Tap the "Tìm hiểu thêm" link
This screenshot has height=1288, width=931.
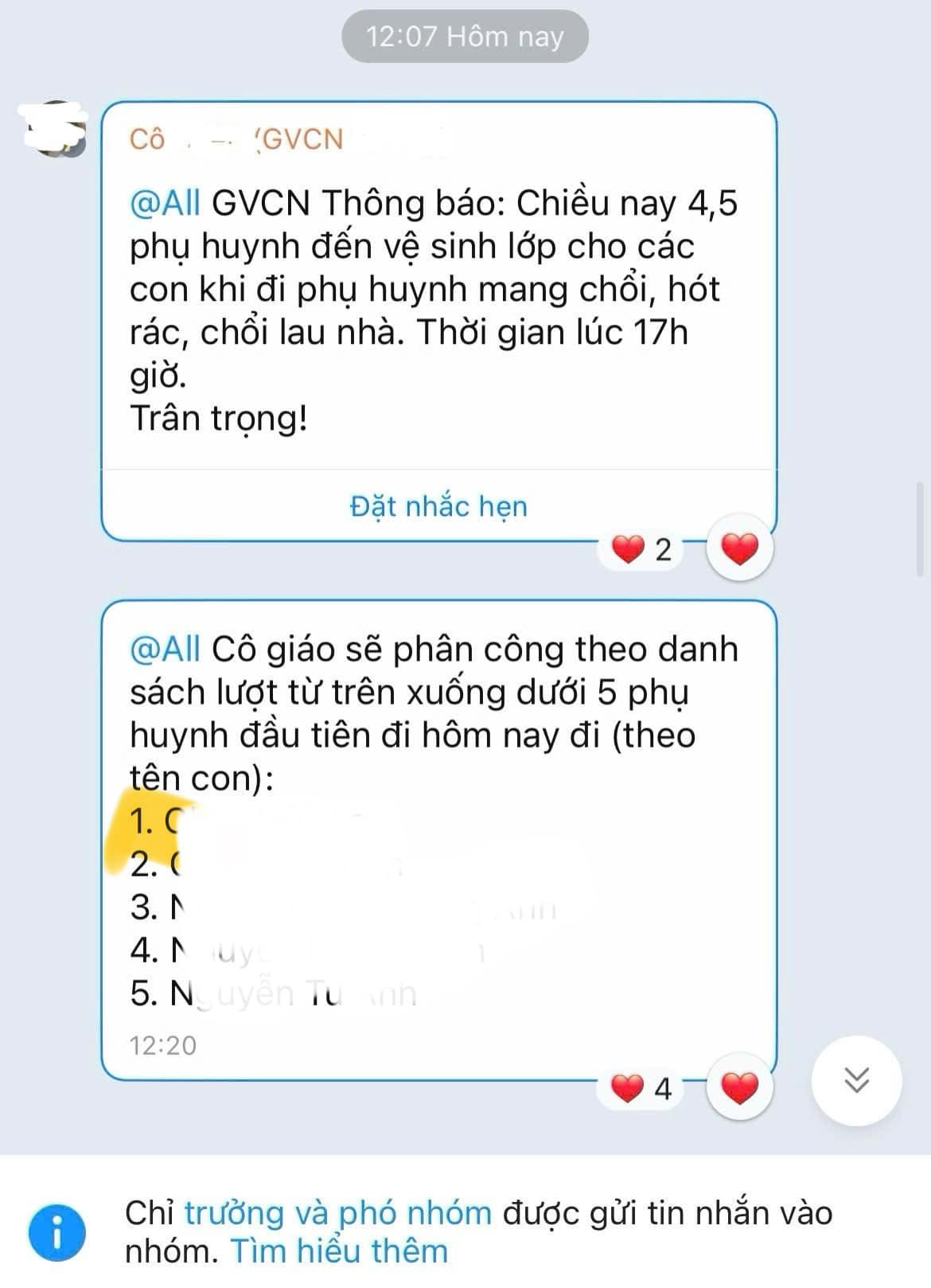coord(339,1251)
